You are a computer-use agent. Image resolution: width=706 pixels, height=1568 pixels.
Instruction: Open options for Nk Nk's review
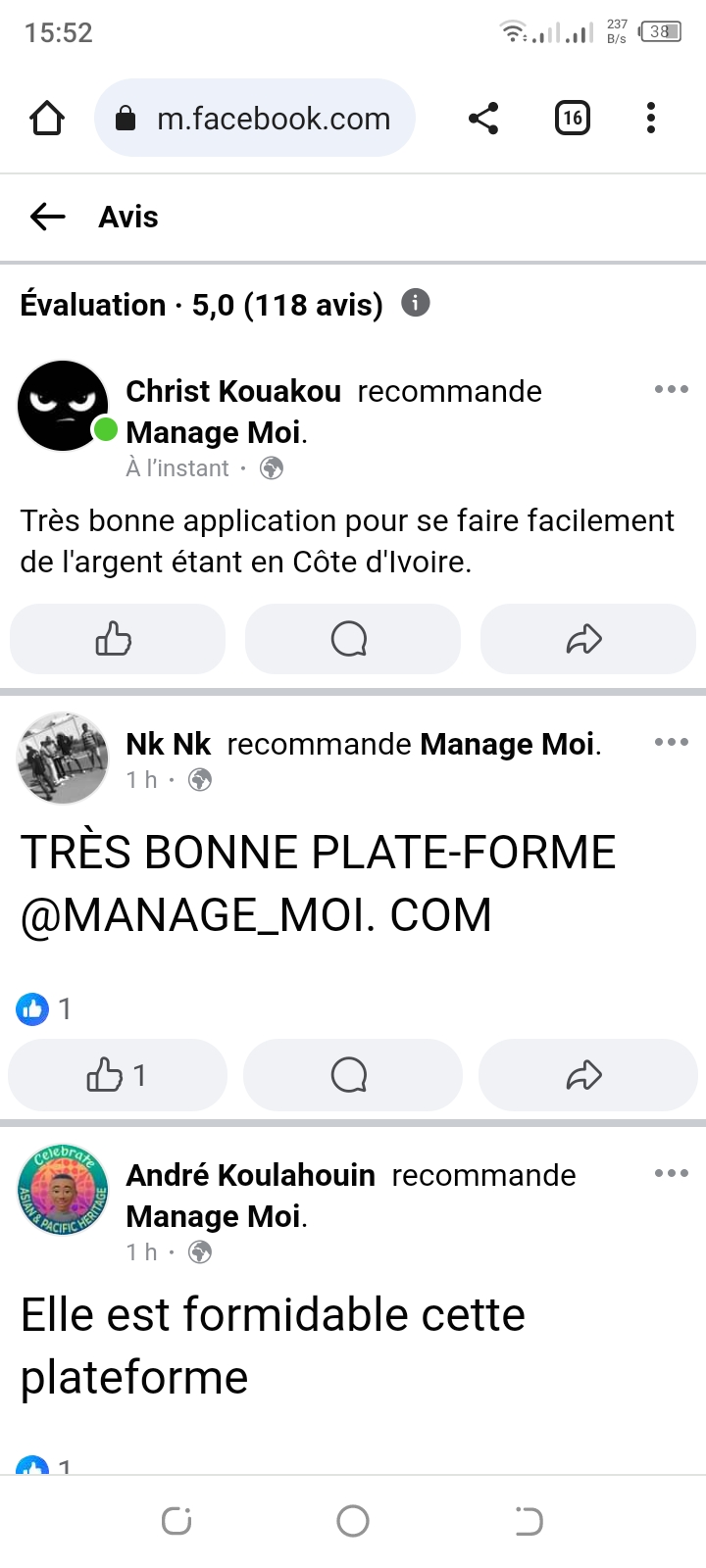pos(671,742)
